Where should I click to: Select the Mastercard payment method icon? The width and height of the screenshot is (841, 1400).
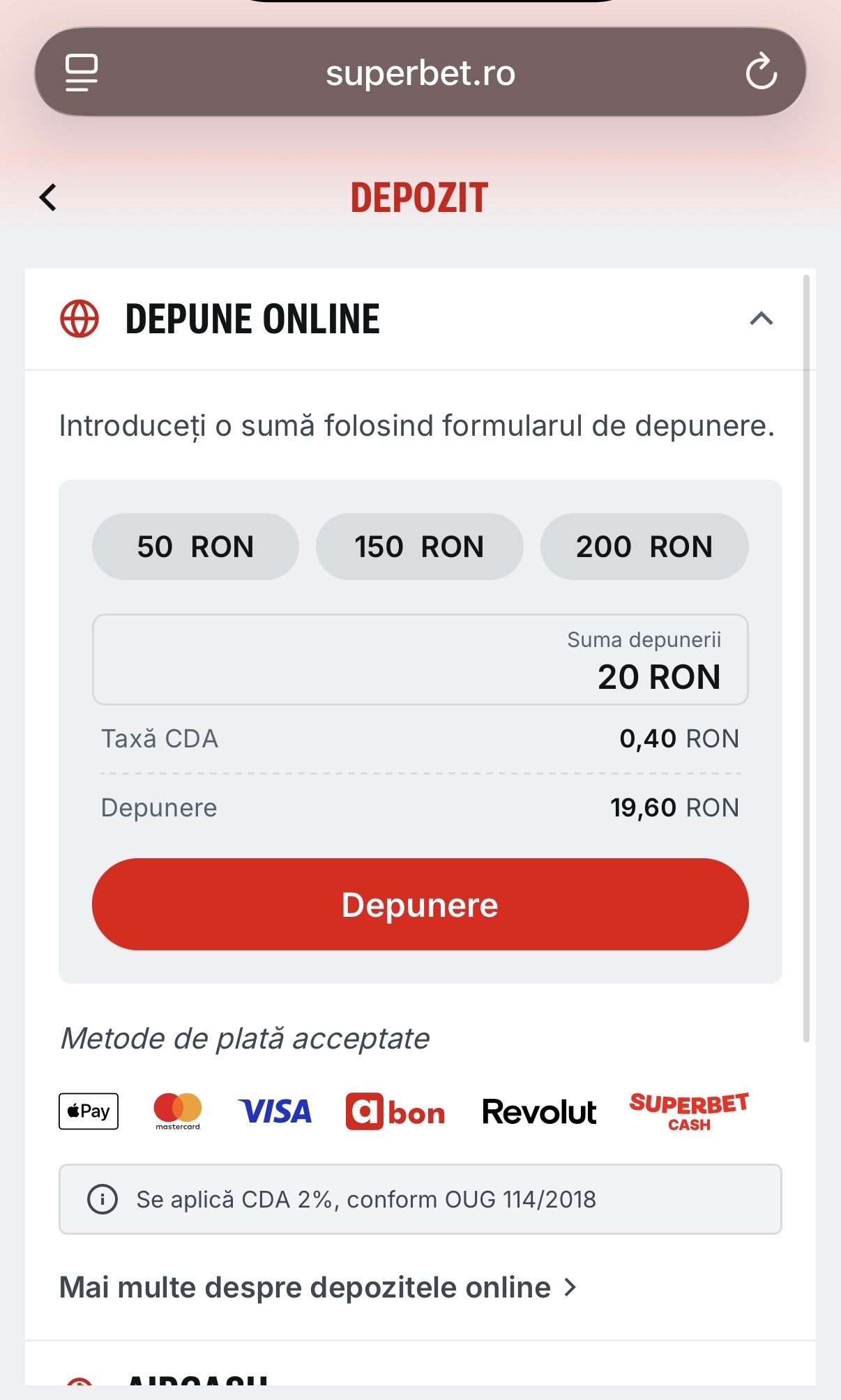(x=176, y=1110)
